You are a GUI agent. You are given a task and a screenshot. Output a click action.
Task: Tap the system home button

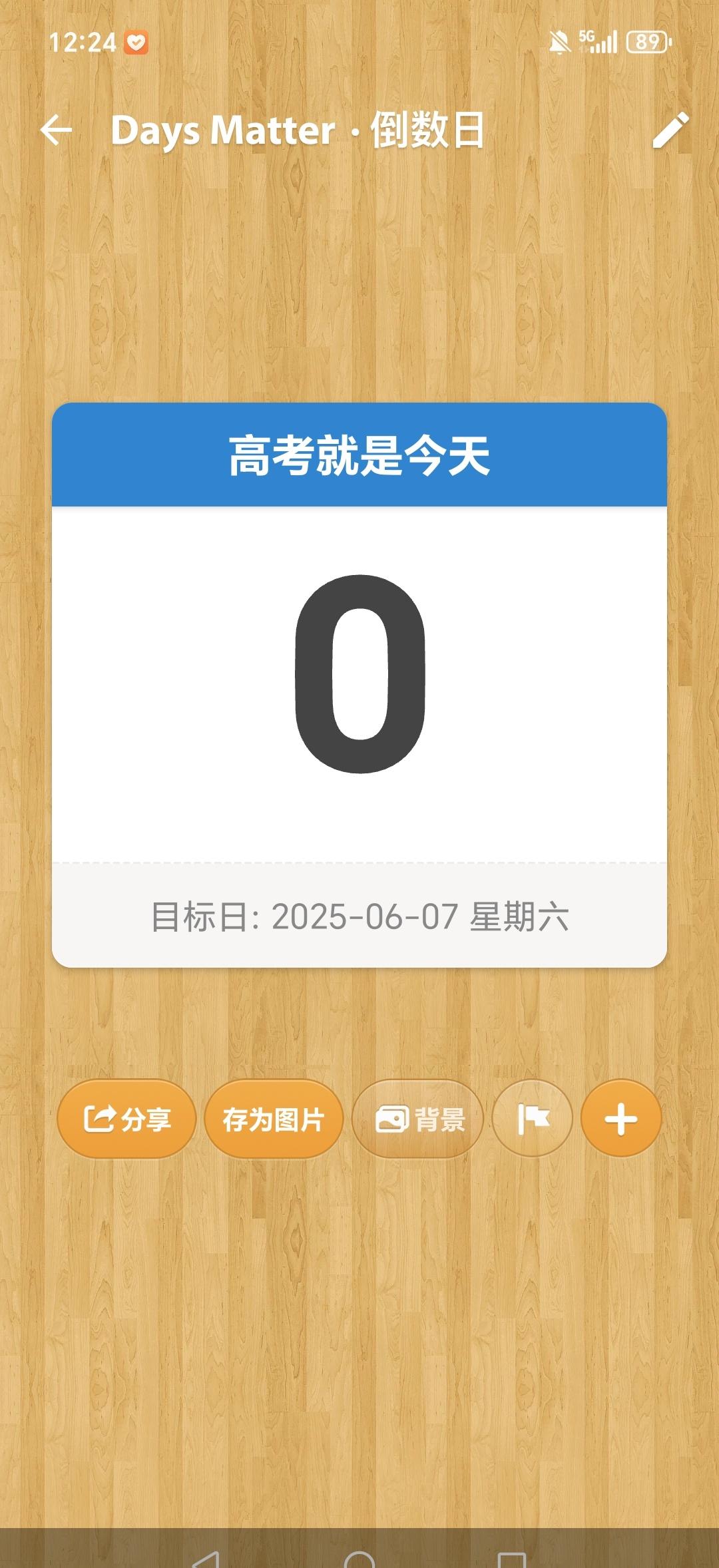(x=359, y=1557)
